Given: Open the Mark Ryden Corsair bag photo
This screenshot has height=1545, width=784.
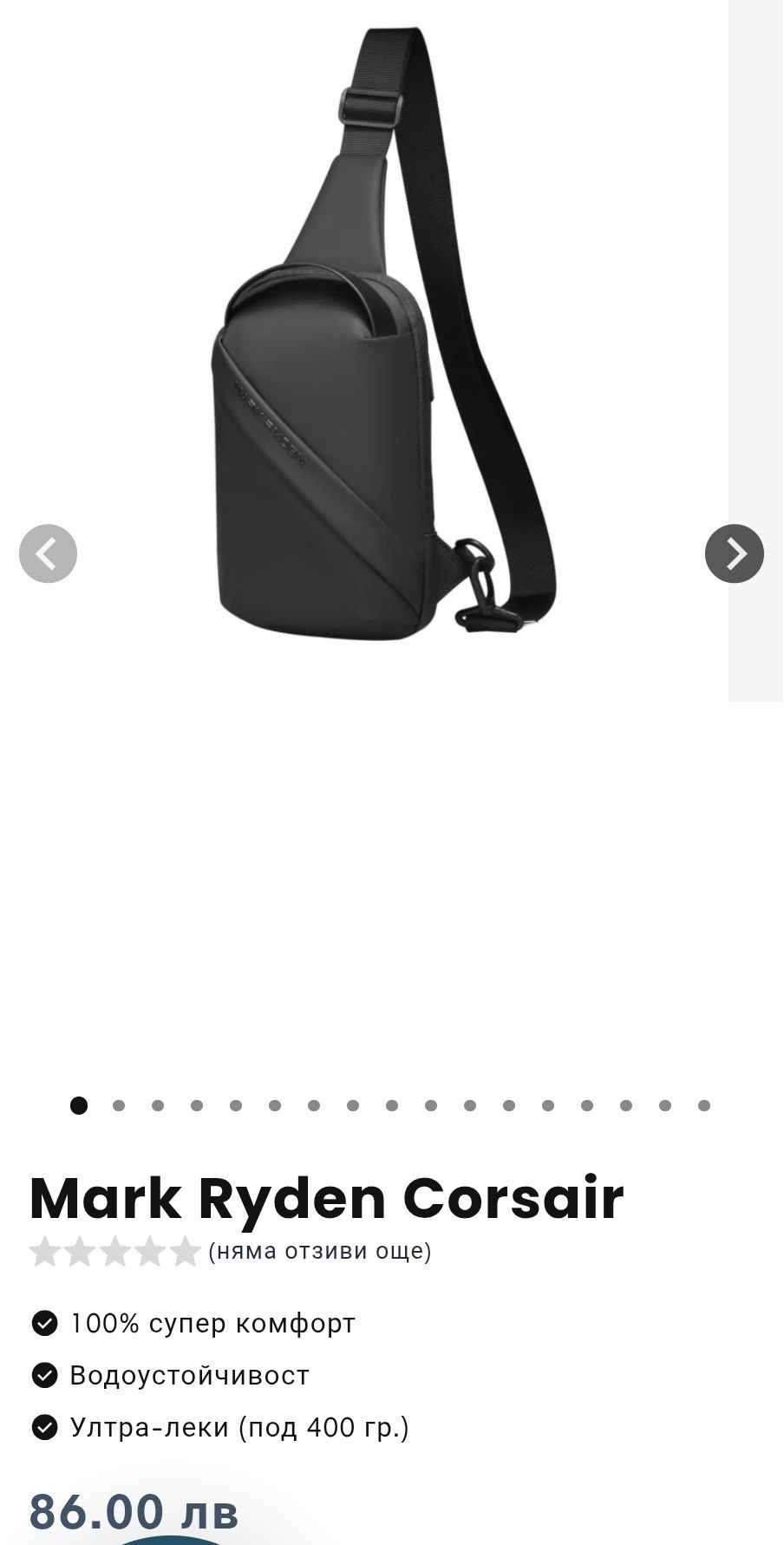Looking at the screenshot, I should point(382,347).
